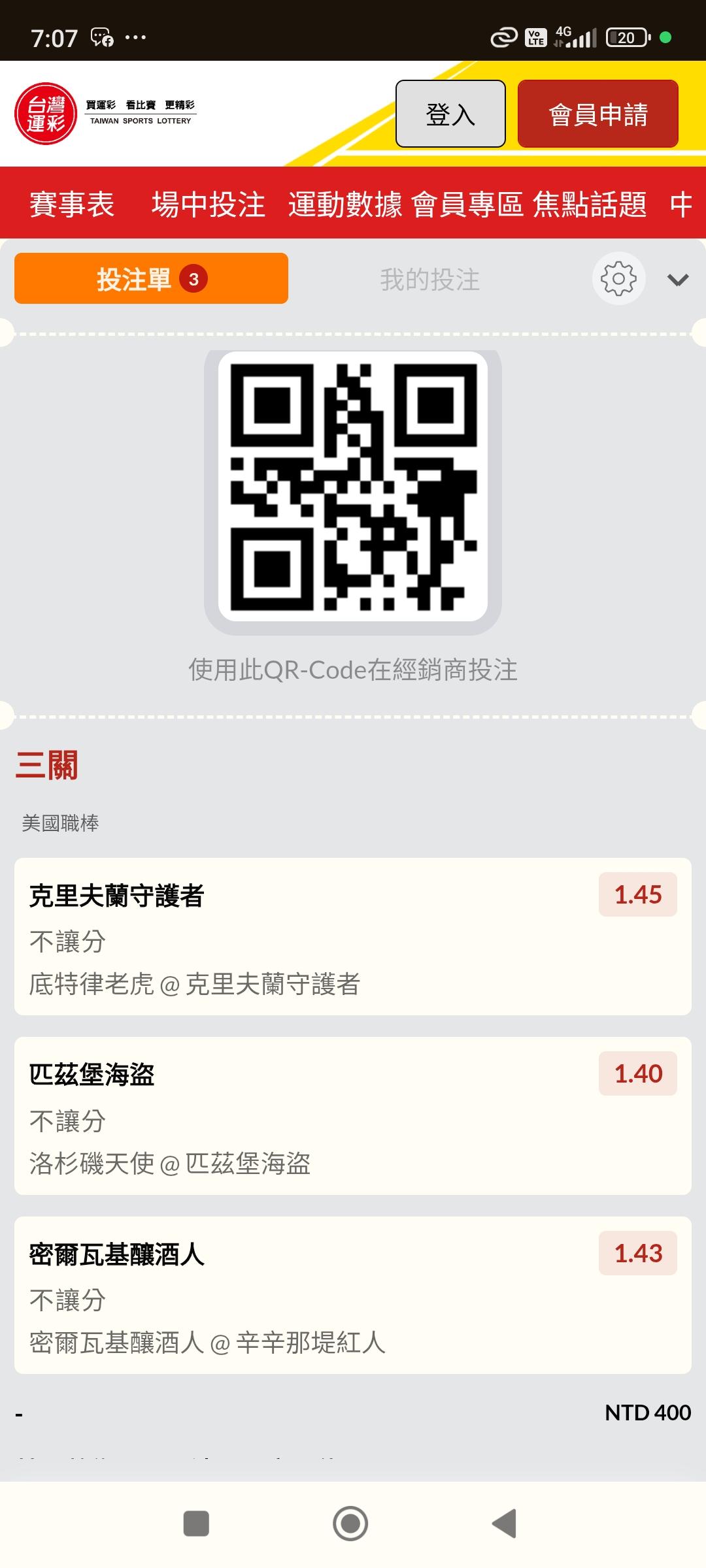Switch to 場中投注 live betting
Viewport: 706px width, 1568px height.
[x=209, y=204]
